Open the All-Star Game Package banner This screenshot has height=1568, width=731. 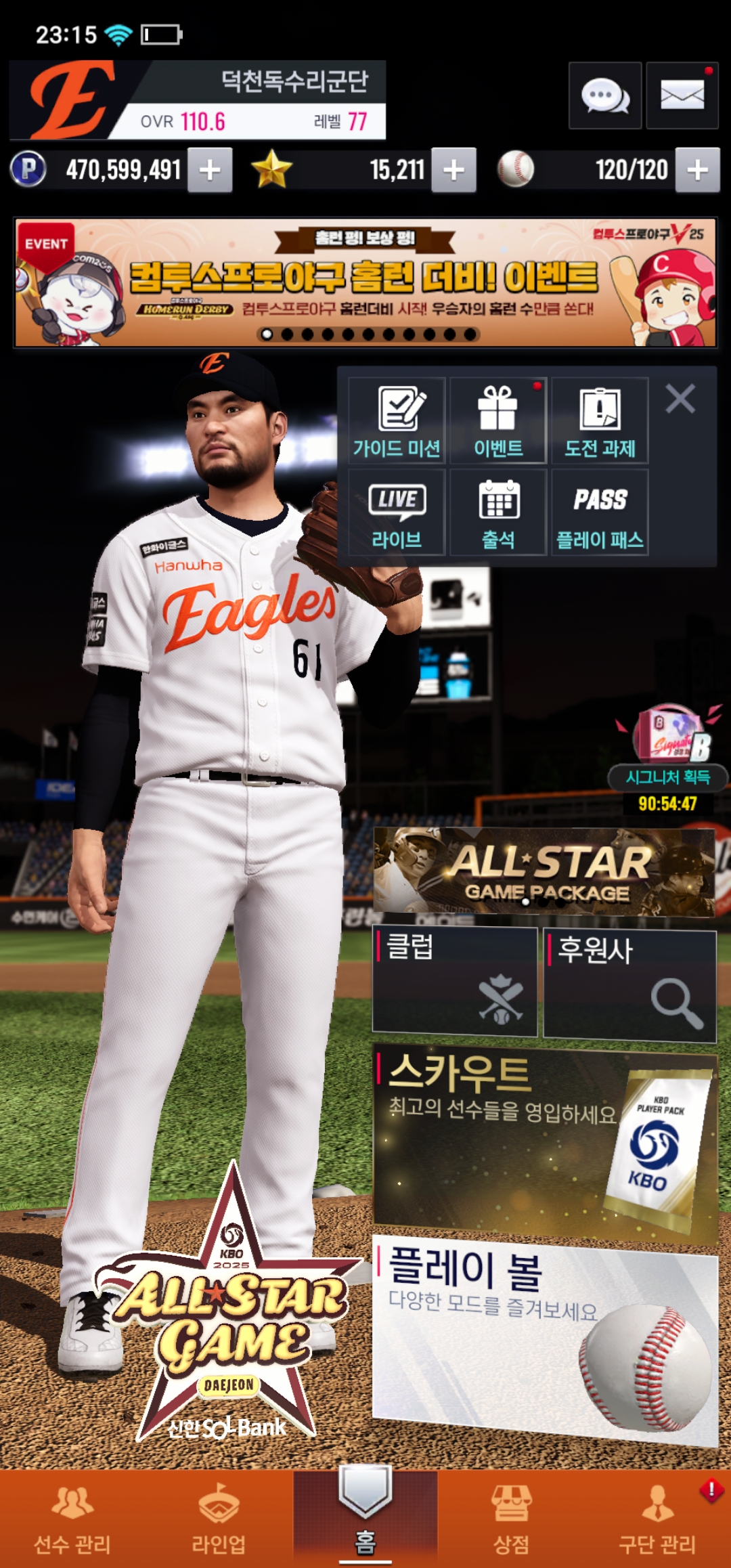coord(544,872)
